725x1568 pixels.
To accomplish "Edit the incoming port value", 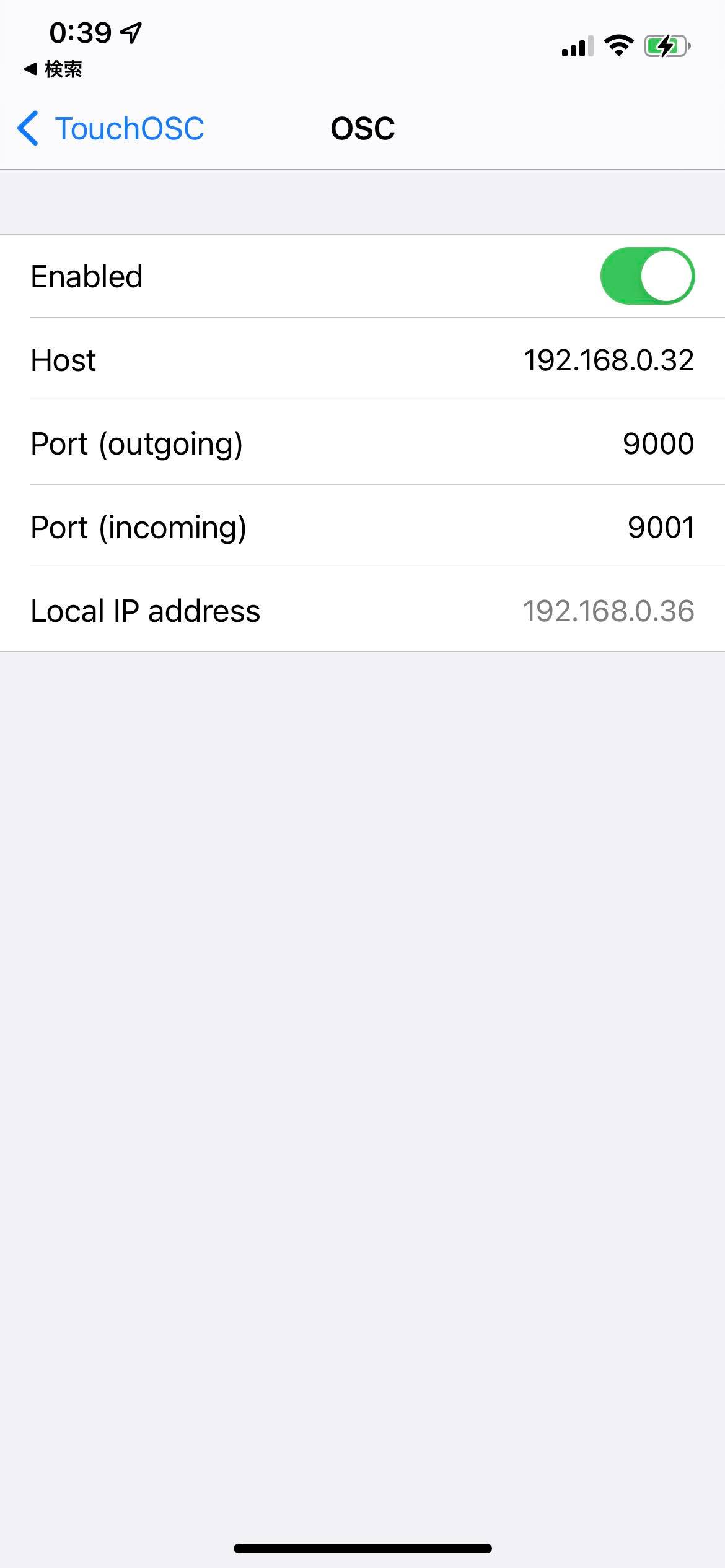I will [660, 528].
